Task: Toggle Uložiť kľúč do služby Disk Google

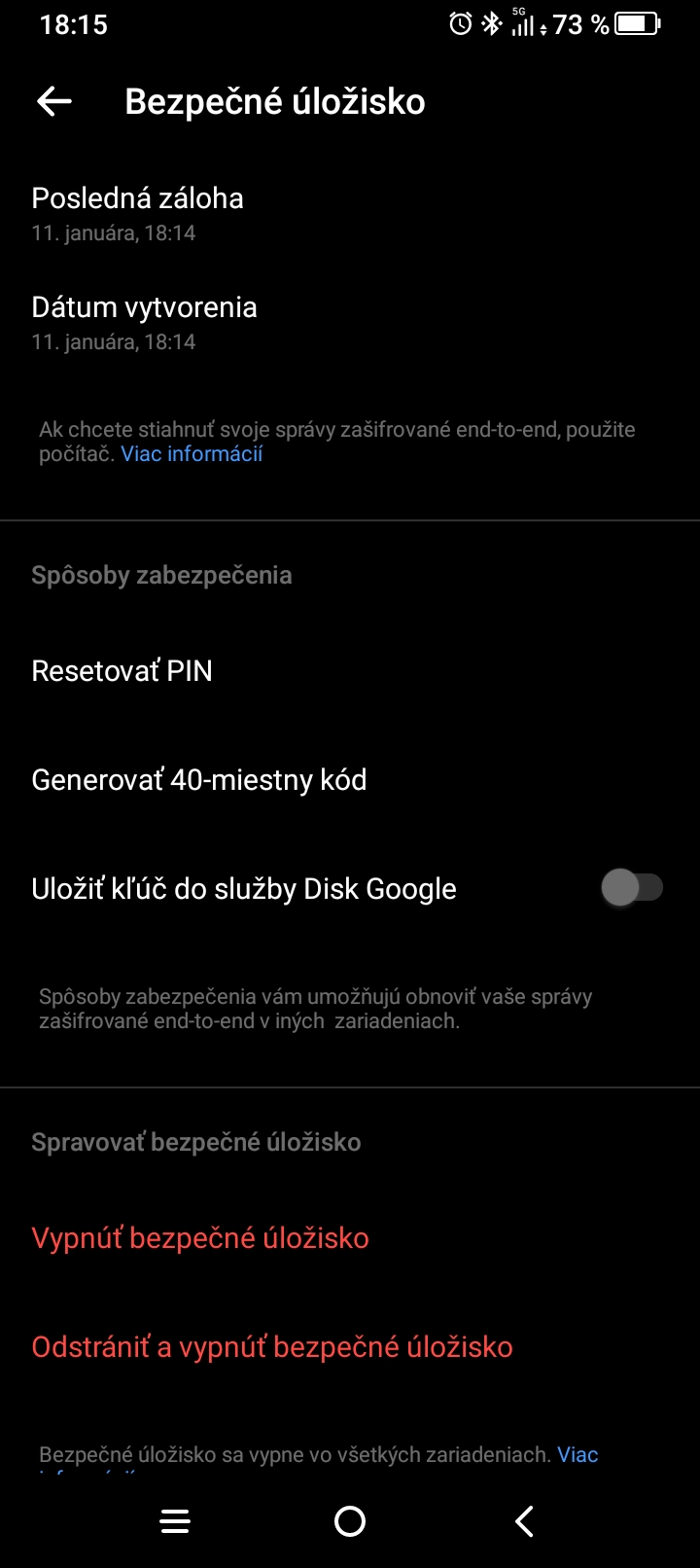Action: 631,888
